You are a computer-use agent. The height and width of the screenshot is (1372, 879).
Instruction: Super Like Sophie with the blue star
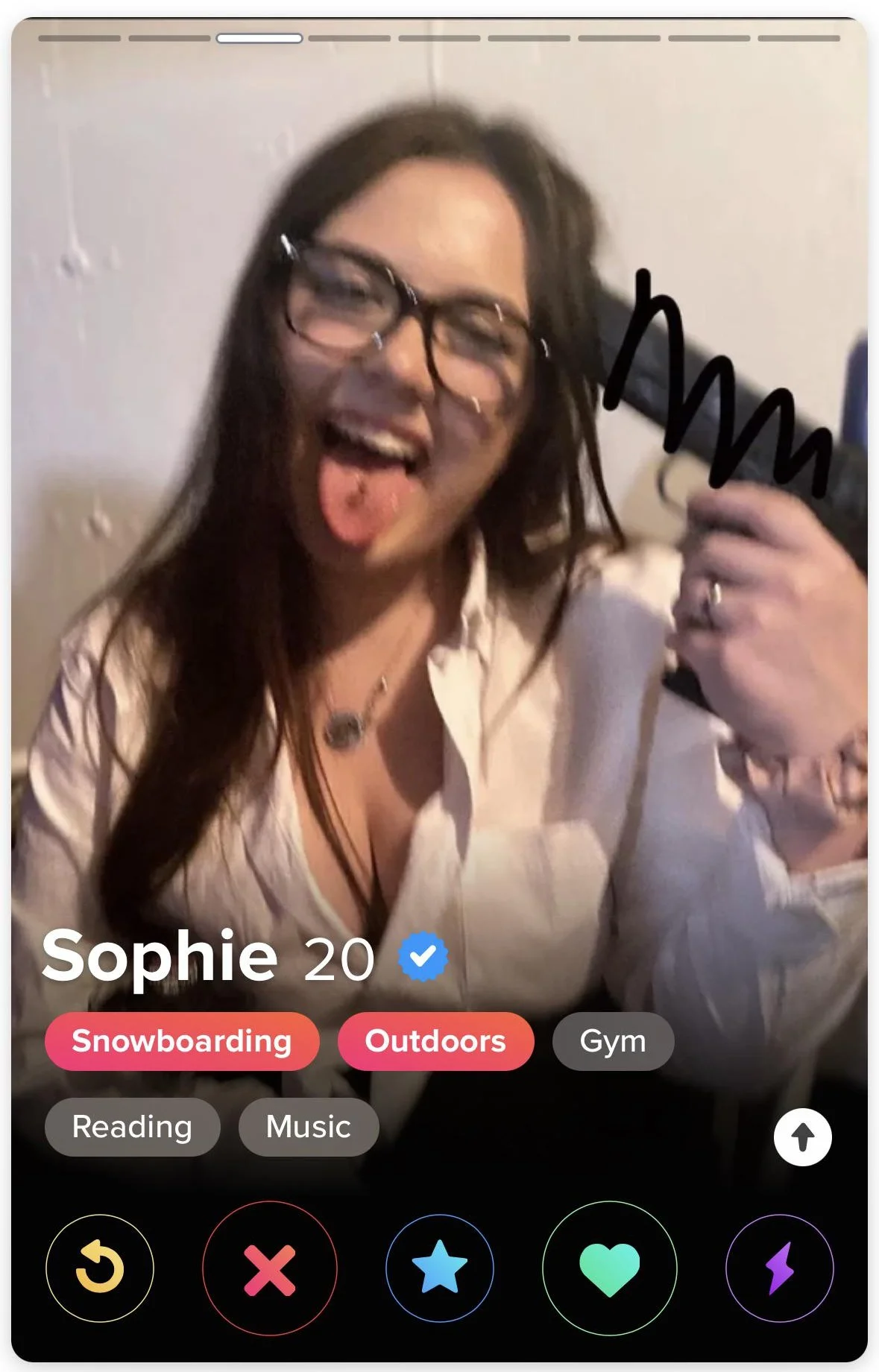[440, 1268]
